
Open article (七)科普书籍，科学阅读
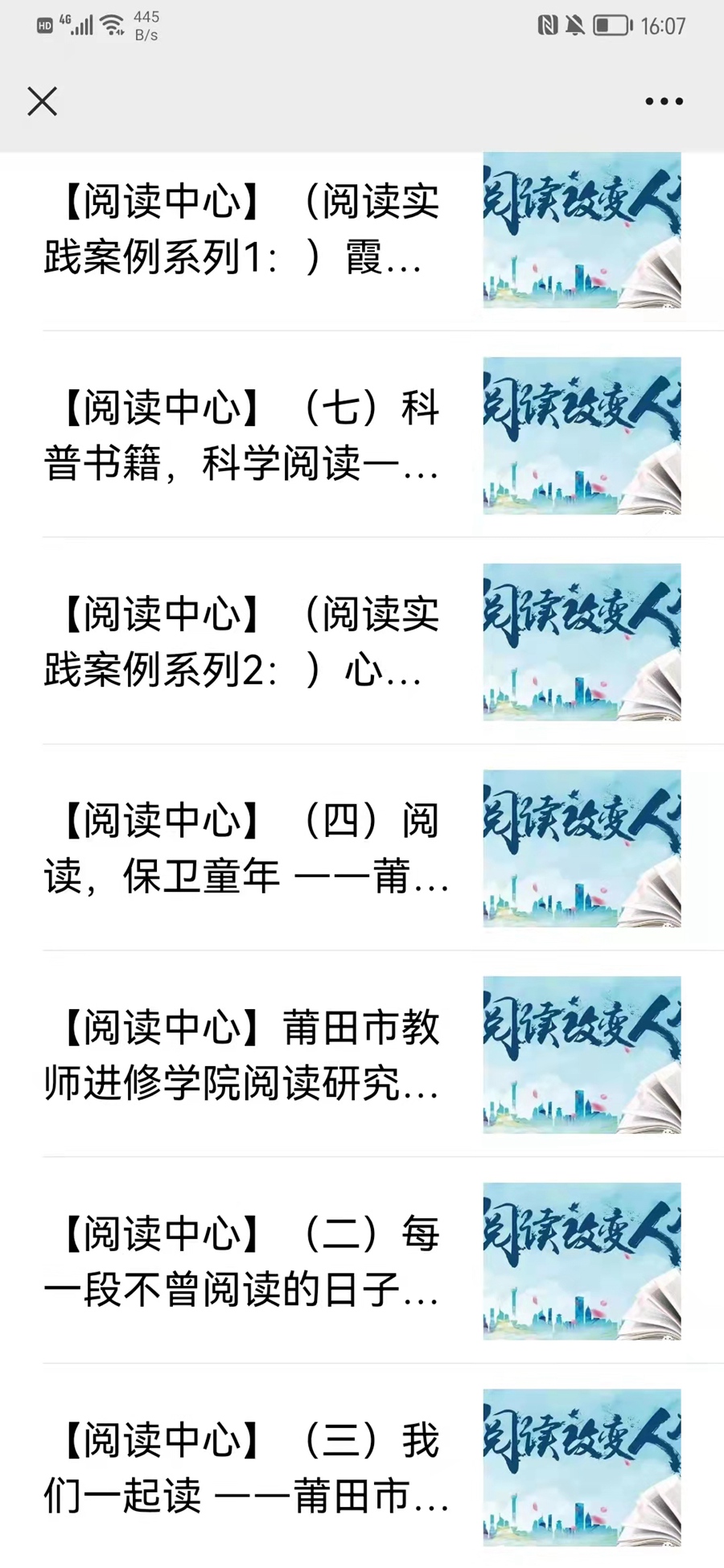[241, 436]
